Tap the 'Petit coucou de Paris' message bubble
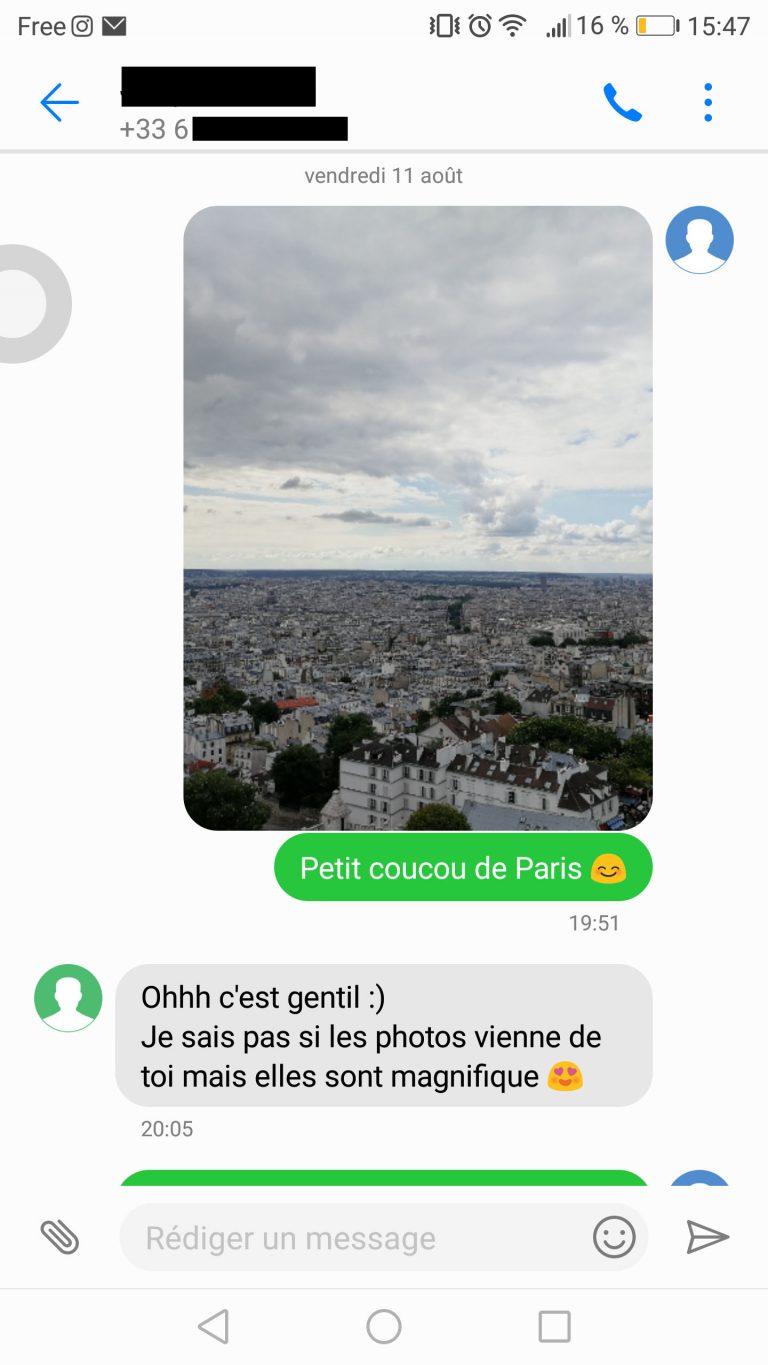768x1365 pixels. [x=463, y=867]
